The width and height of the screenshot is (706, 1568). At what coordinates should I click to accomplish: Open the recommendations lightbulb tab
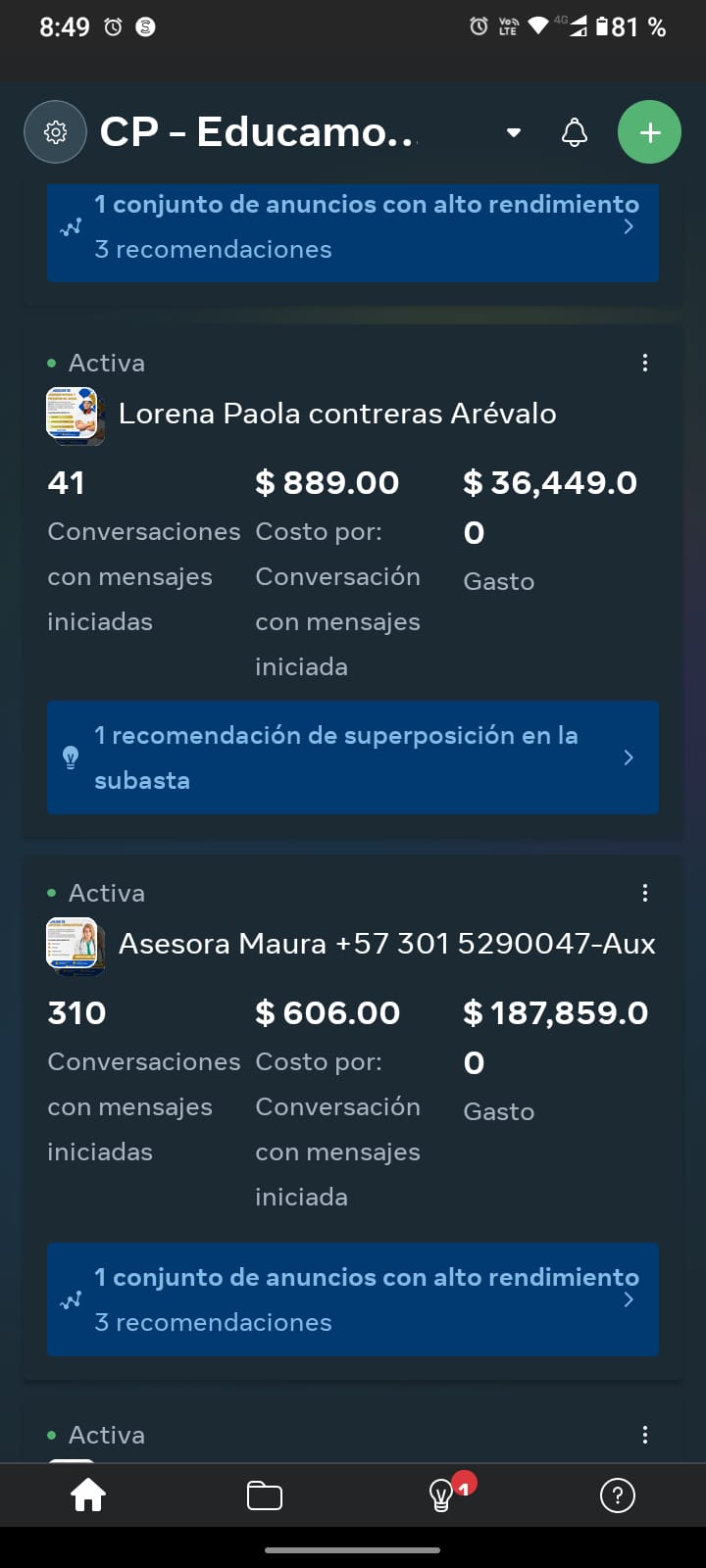tap(443, 1495)
